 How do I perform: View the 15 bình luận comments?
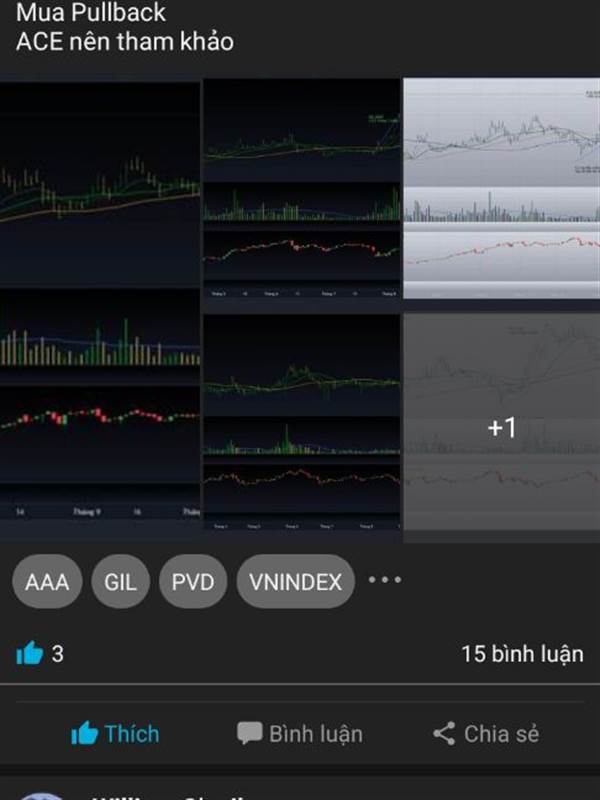click(522, 655)
